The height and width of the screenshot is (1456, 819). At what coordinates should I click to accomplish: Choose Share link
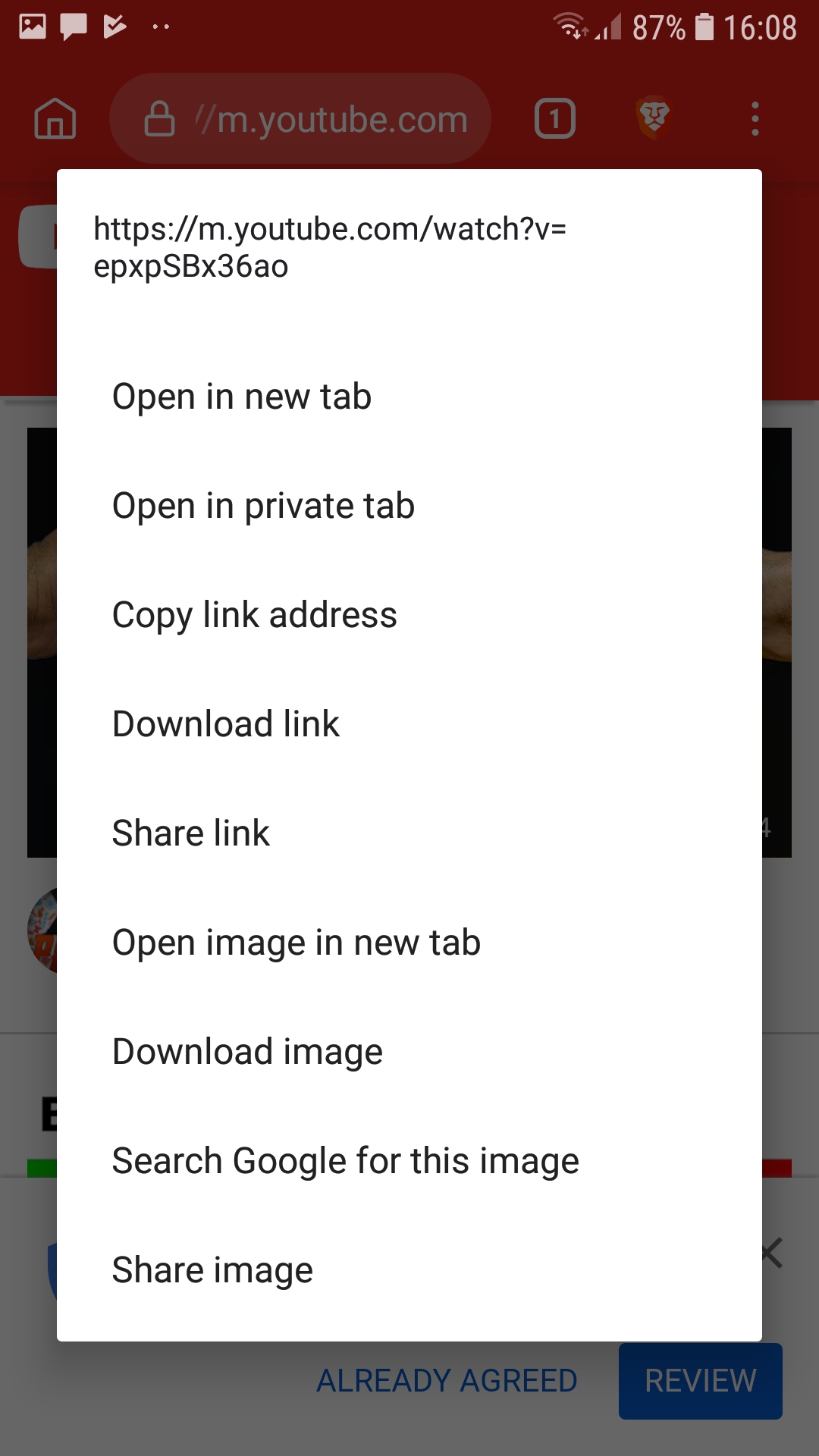(409, 833)
